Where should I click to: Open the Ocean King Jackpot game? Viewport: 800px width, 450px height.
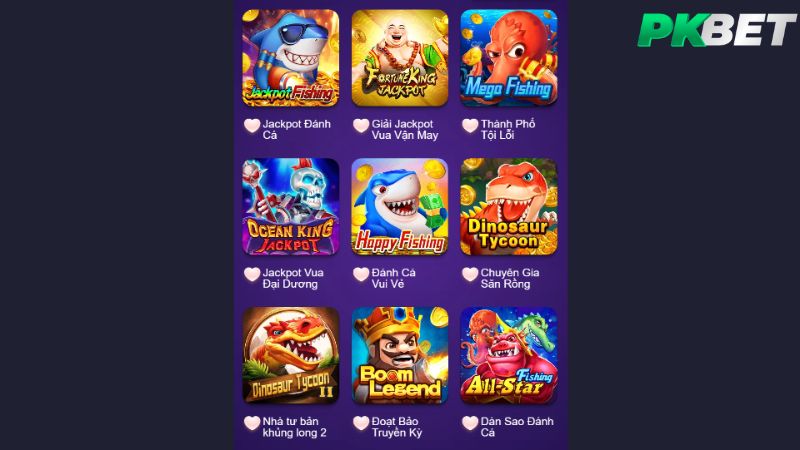(290, 206)
